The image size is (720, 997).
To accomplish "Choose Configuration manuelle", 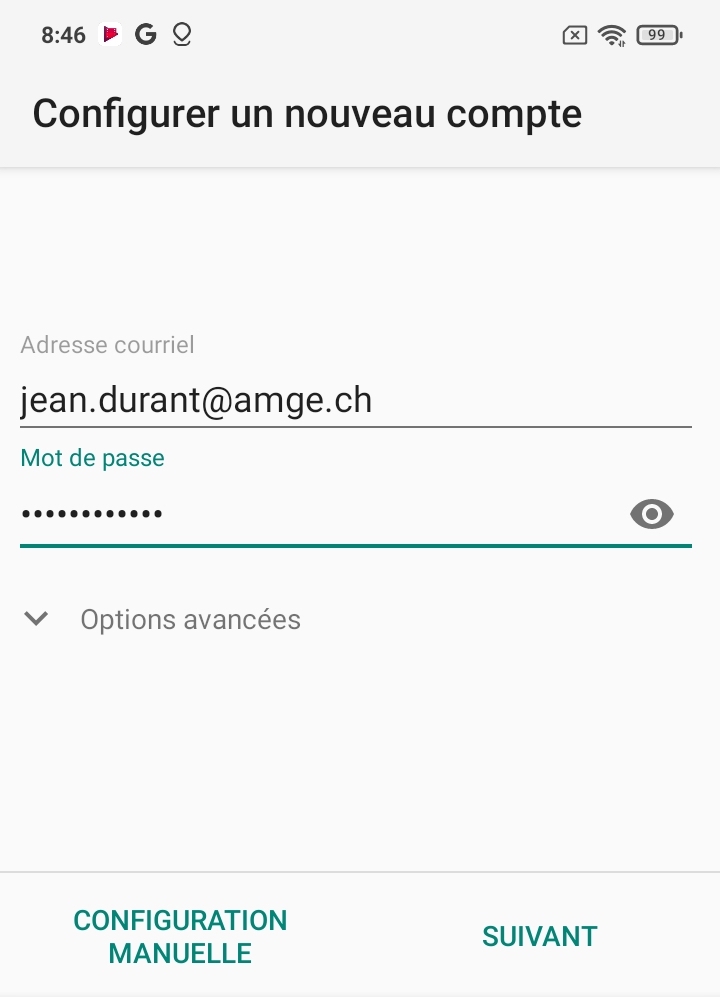I will (x=180, y=936).
